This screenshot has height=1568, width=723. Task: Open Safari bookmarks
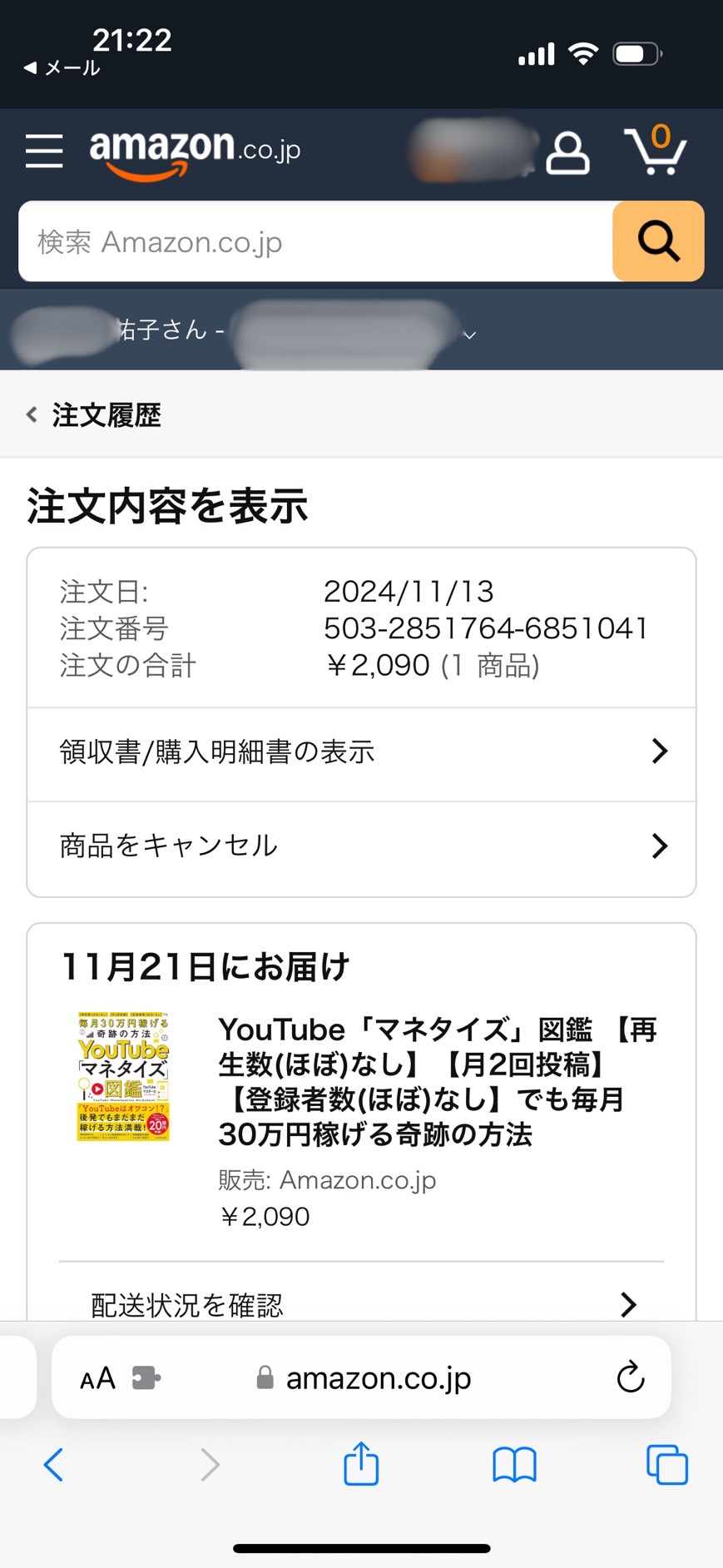pyautogui.click(x=514, y=1465)
